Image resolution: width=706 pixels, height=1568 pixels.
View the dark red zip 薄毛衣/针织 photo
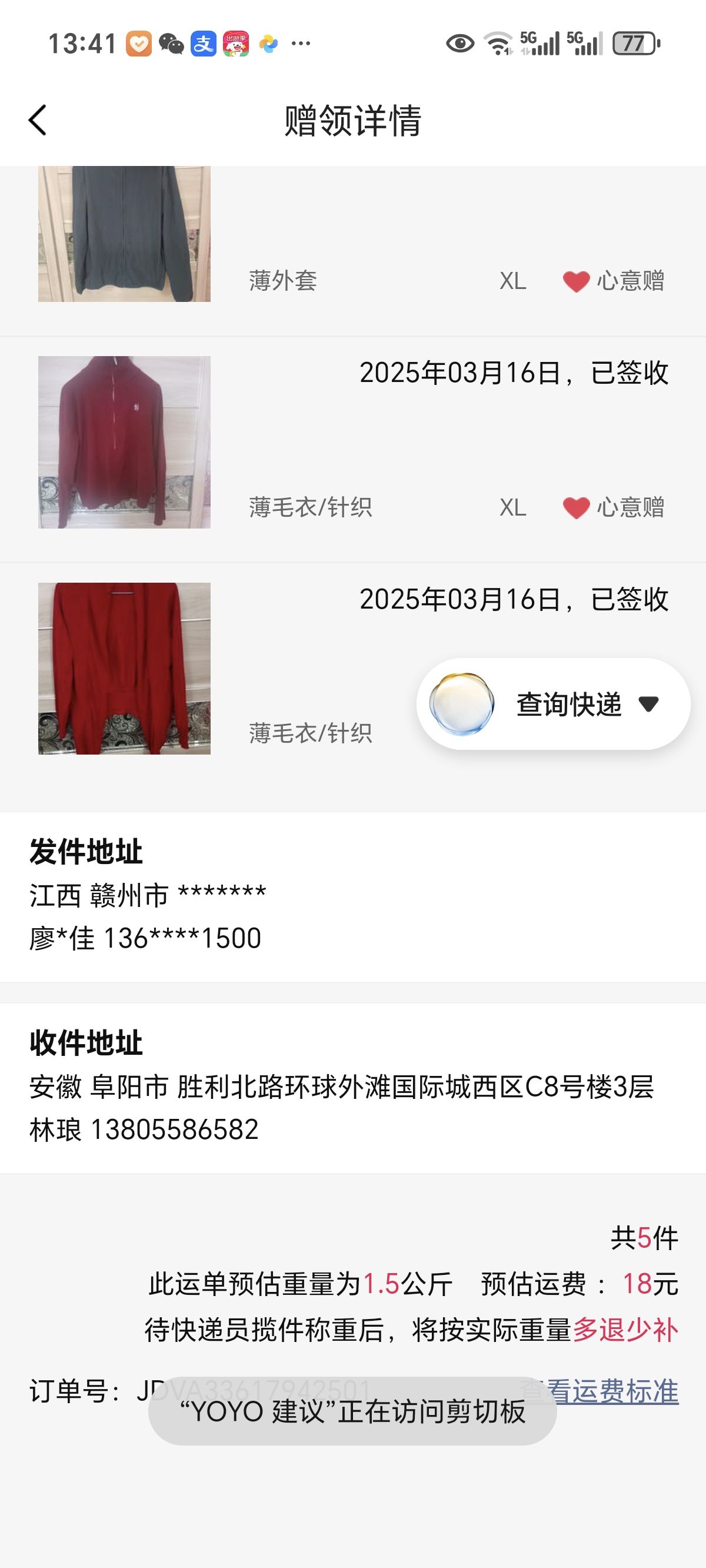[124, 442]
